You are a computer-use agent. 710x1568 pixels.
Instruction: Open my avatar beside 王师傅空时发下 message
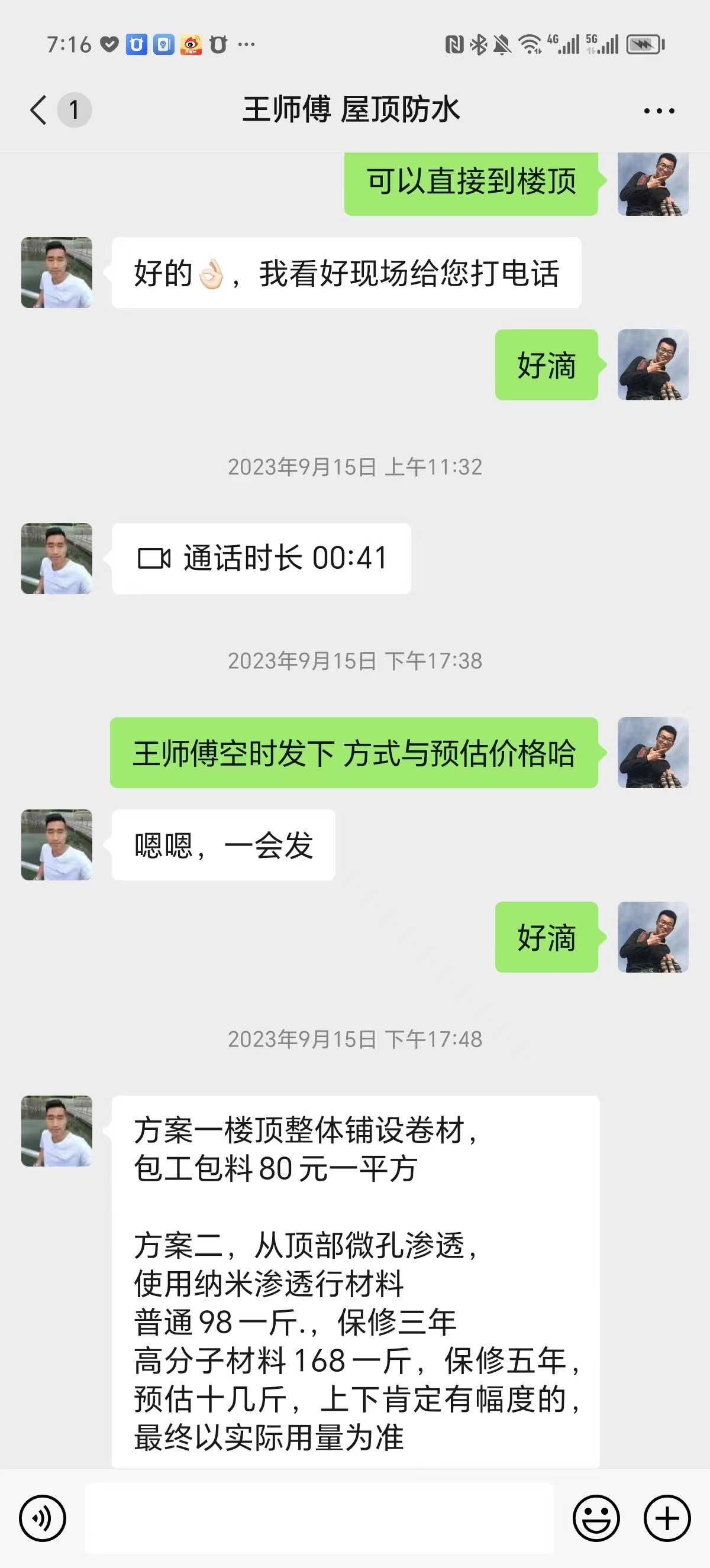(653, 753)
